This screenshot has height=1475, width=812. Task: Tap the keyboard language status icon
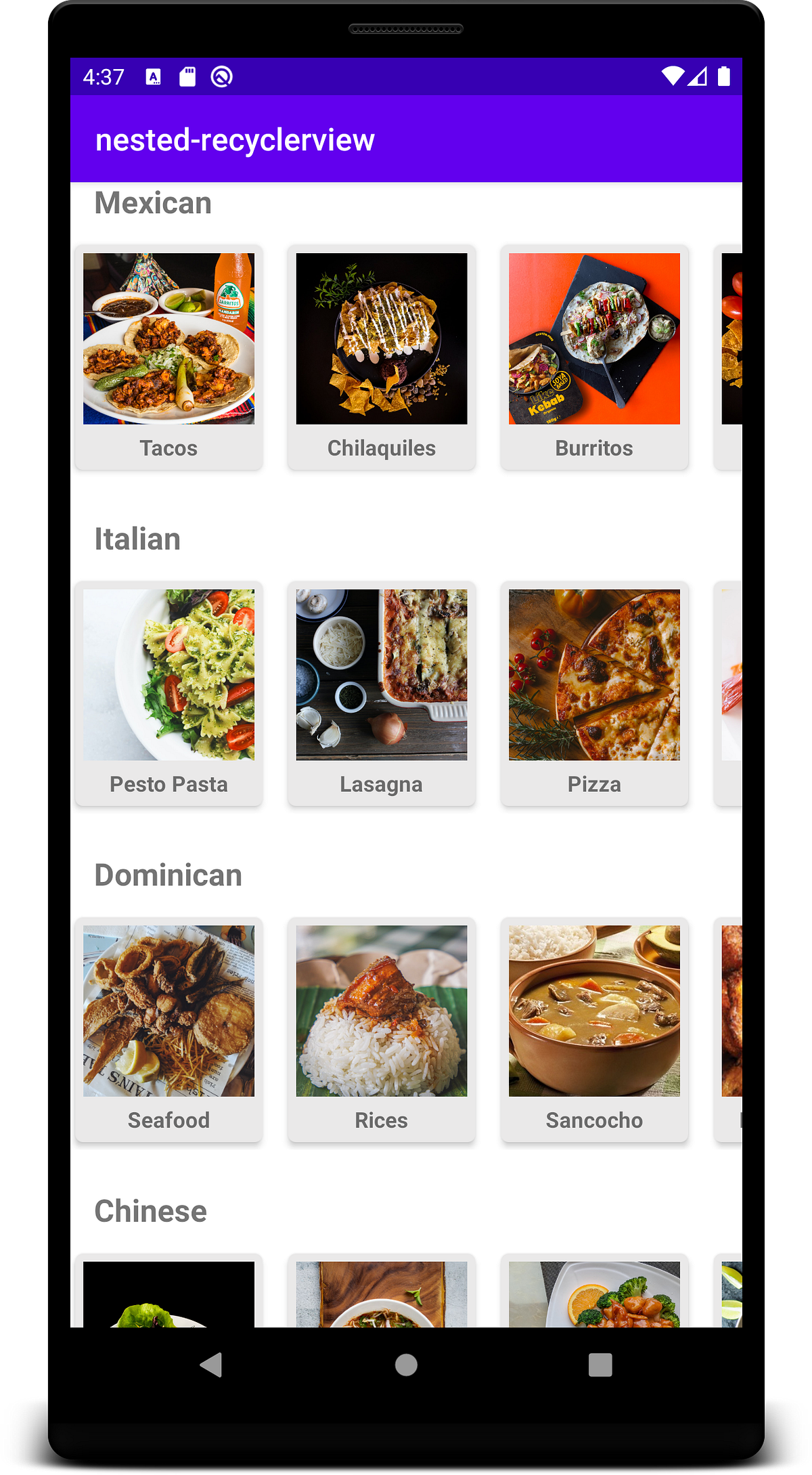153,76
